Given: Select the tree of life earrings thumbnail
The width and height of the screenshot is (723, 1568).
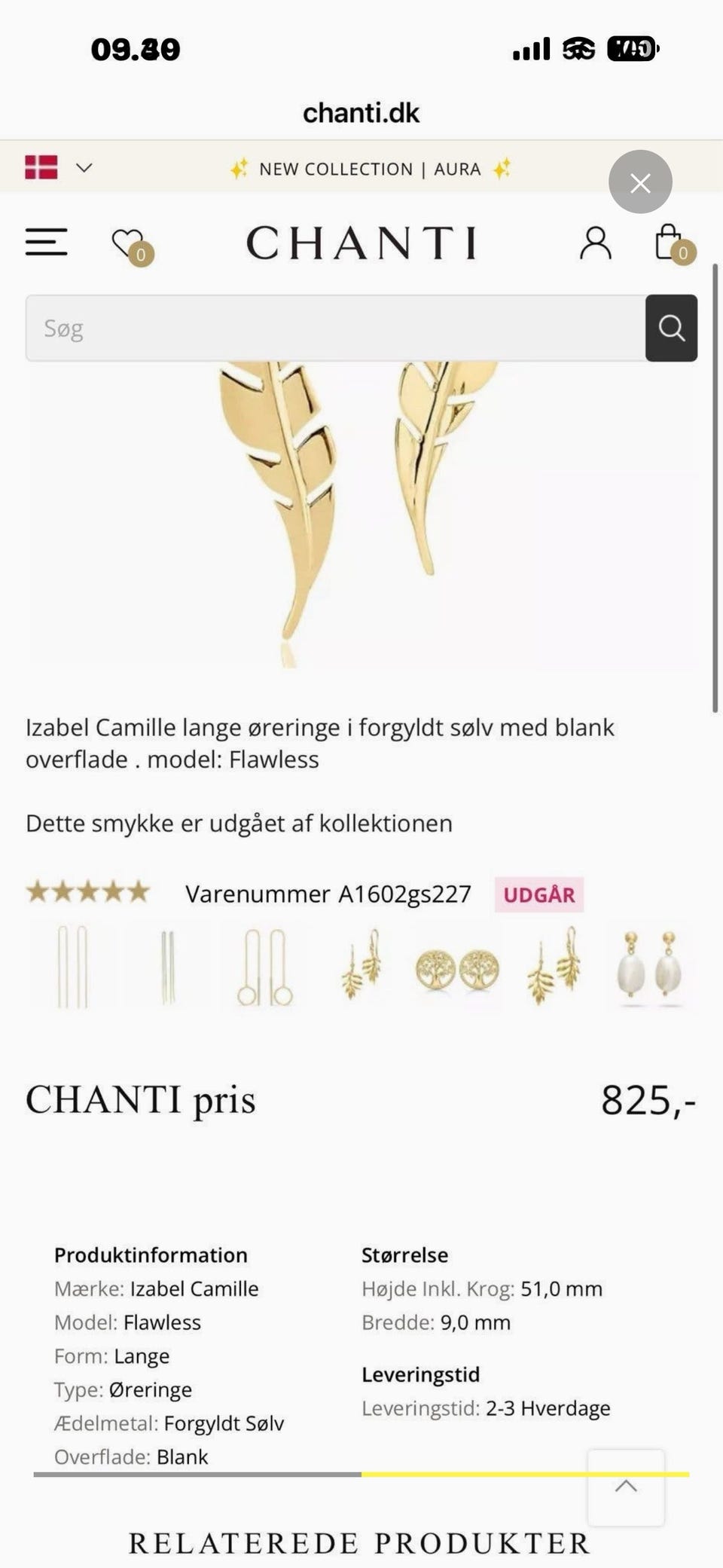Looking at the screenshot, I should tap(457, 969).
